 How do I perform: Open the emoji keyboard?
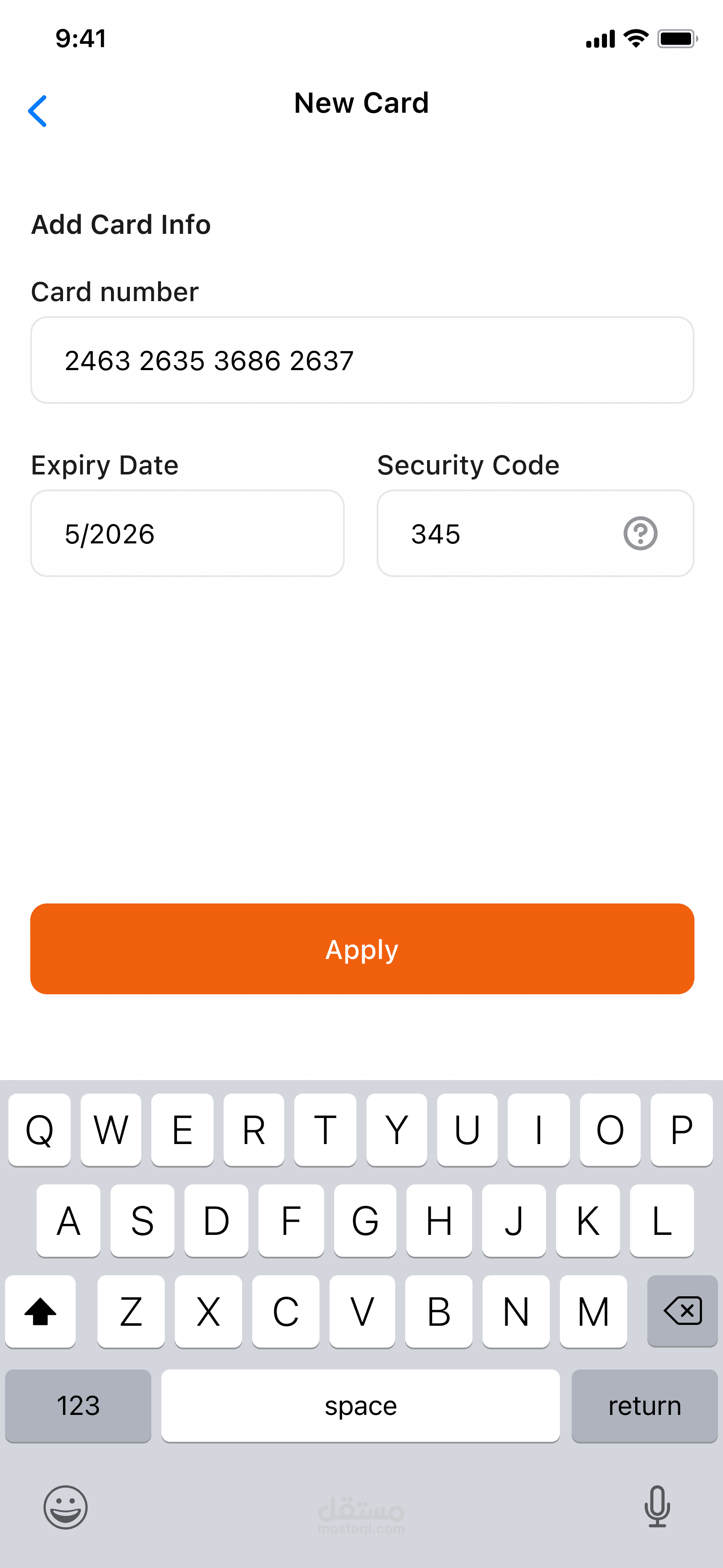coord(66,1507)
